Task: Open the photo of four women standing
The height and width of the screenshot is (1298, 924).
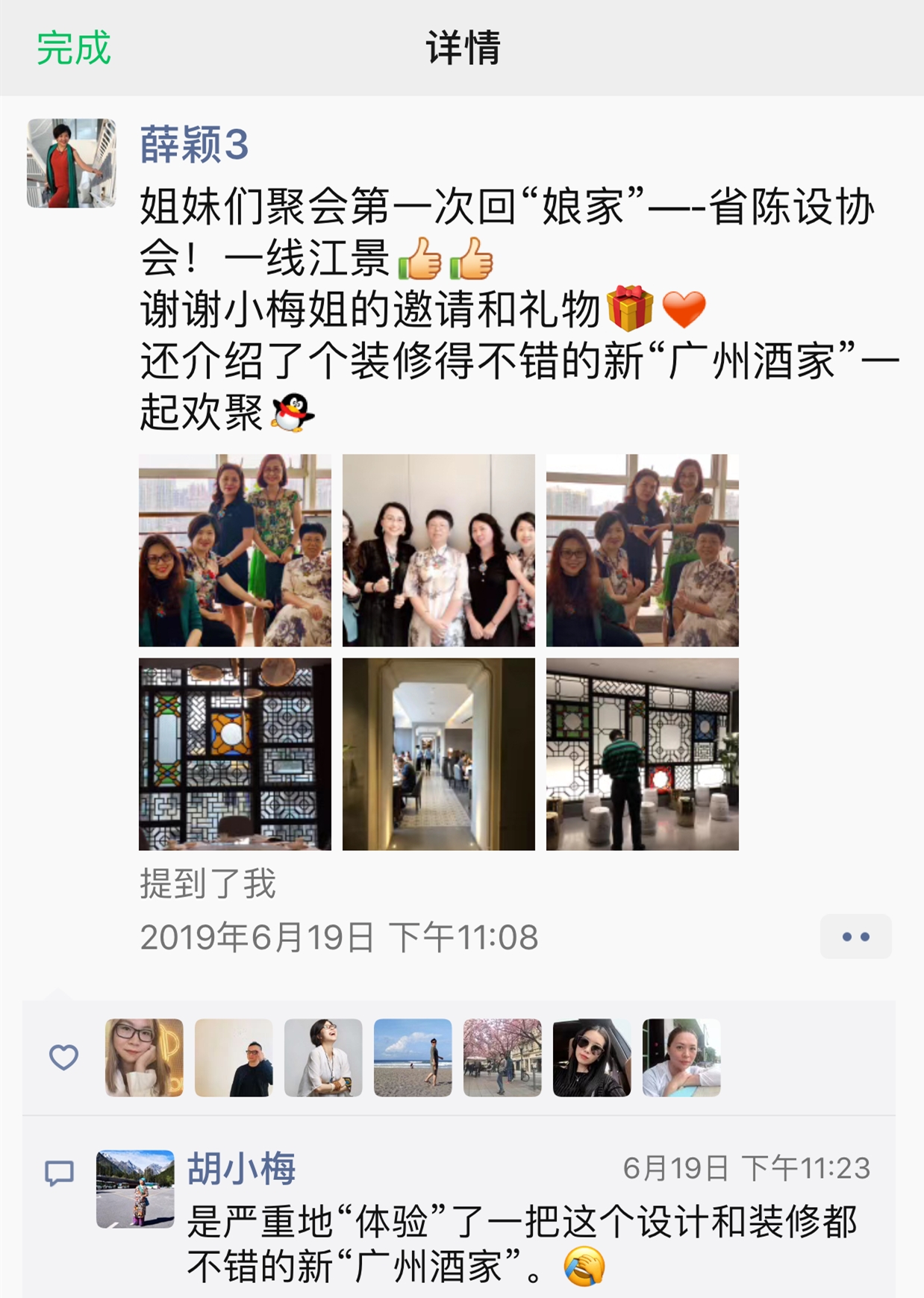Action: coord(438,550)
